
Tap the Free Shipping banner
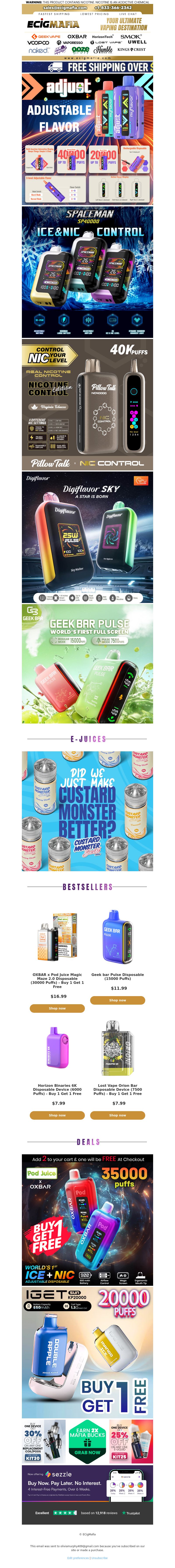[x=87, y=67]
